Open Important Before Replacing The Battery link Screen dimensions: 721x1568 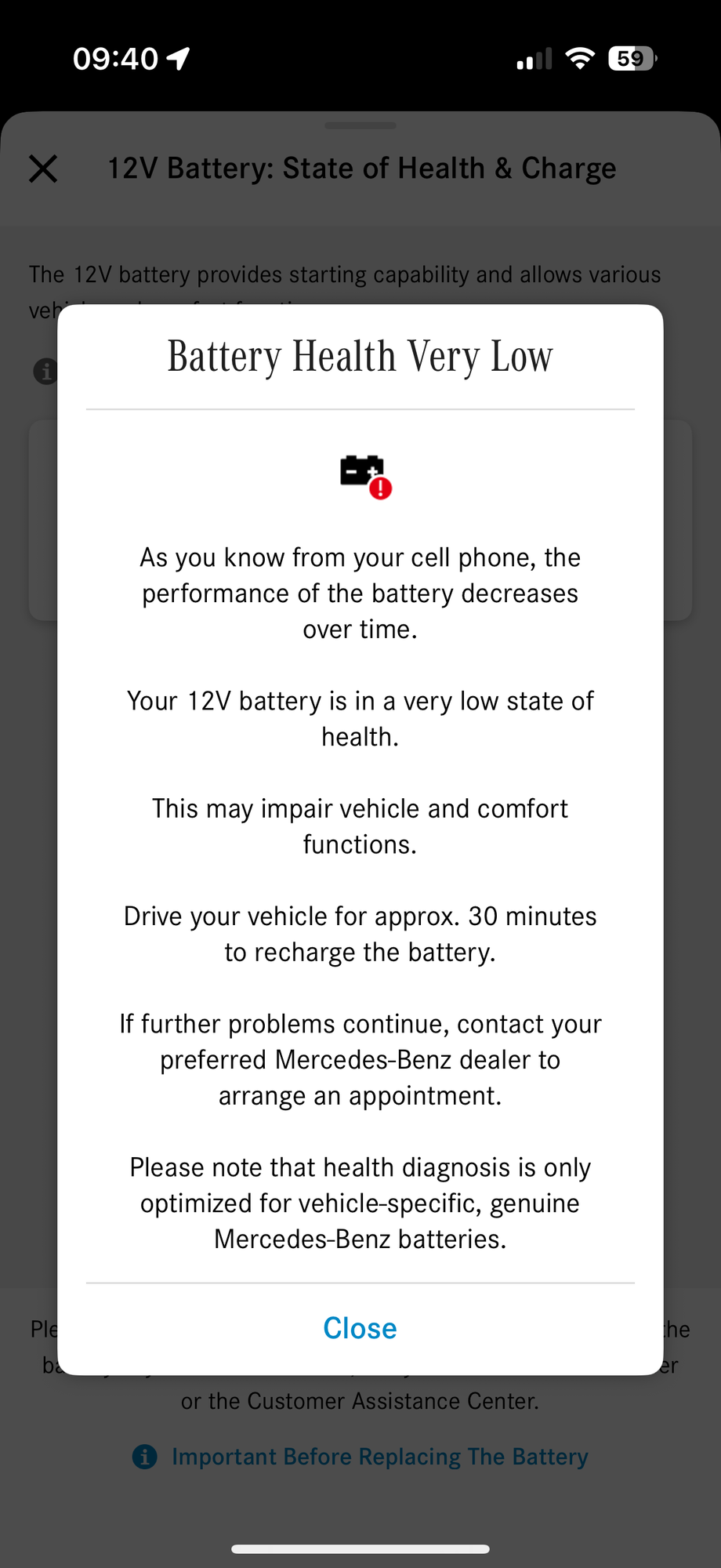[379, 1457]
